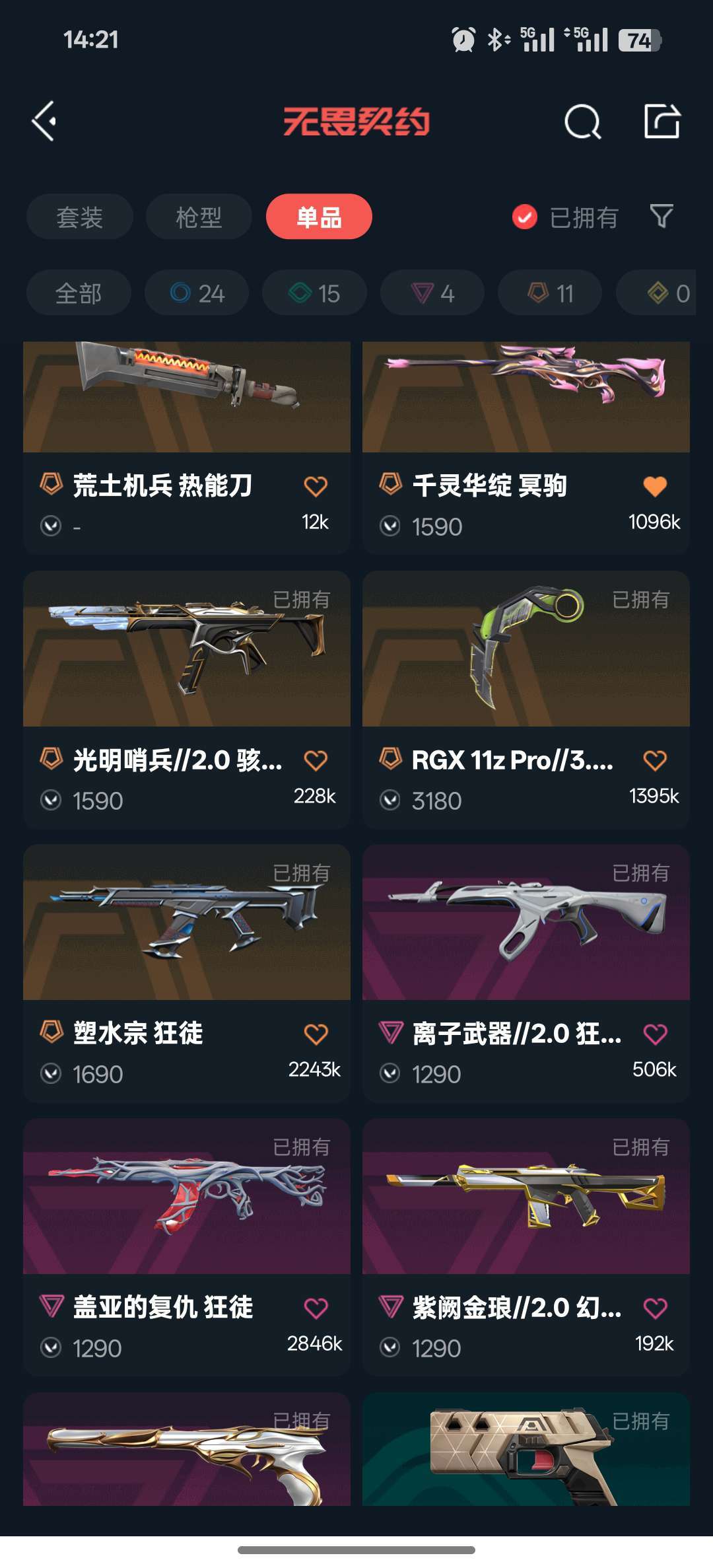
Task: Select the pink tier filter showing 4
Action: [x=431, y=293]
